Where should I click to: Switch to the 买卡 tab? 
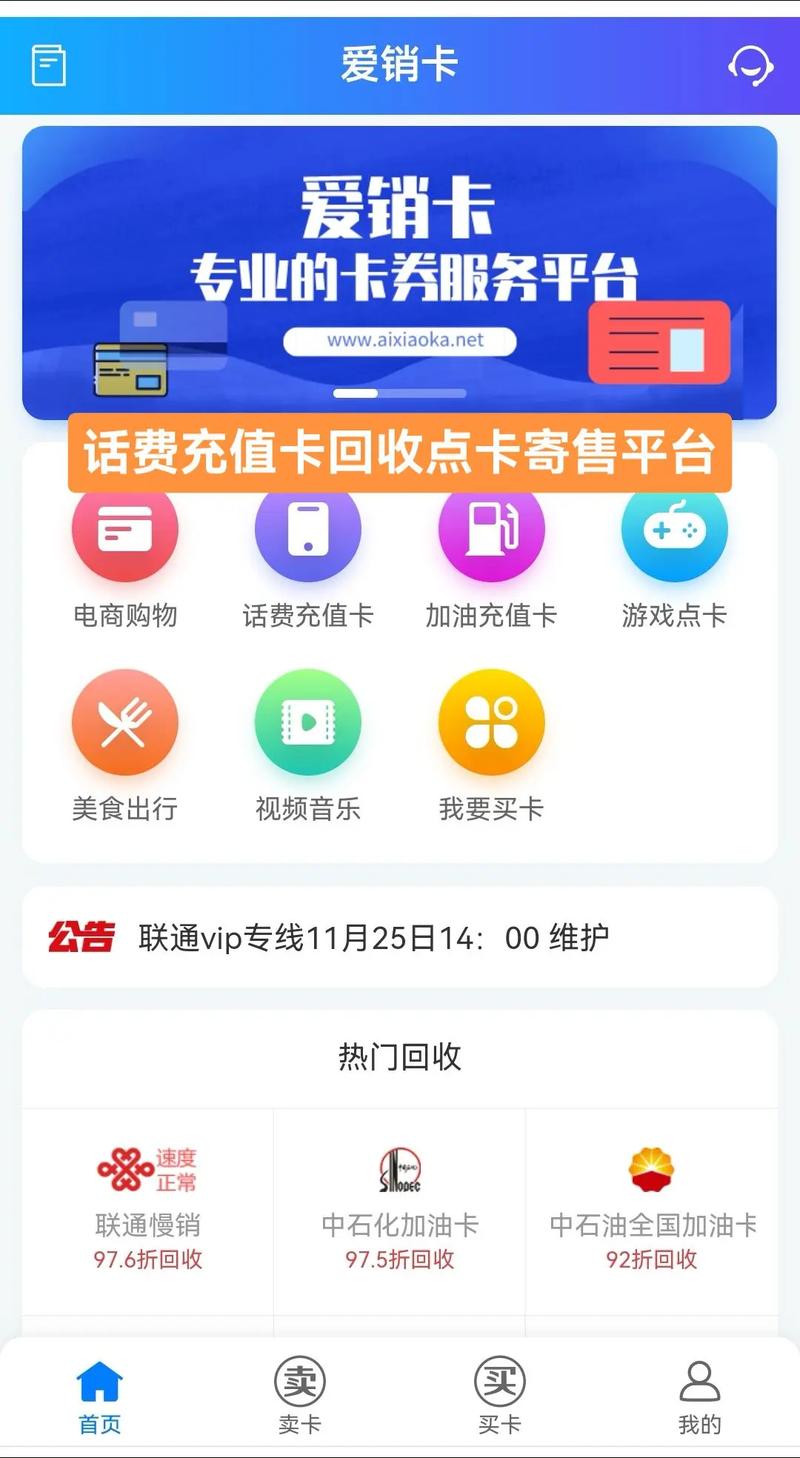pos(500,1397)
